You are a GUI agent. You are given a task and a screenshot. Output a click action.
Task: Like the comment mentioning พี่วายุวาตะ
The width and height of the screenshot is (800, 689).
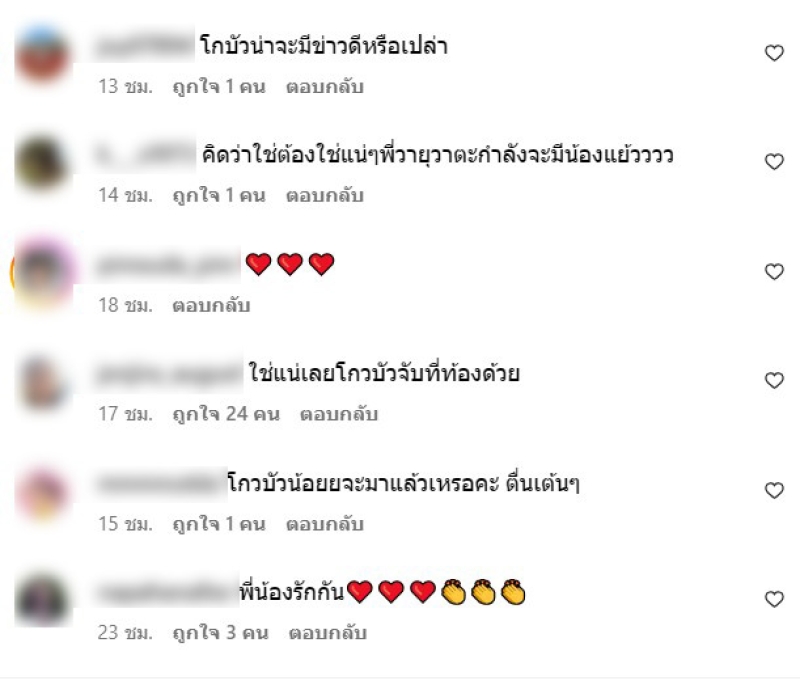[774, 162]
